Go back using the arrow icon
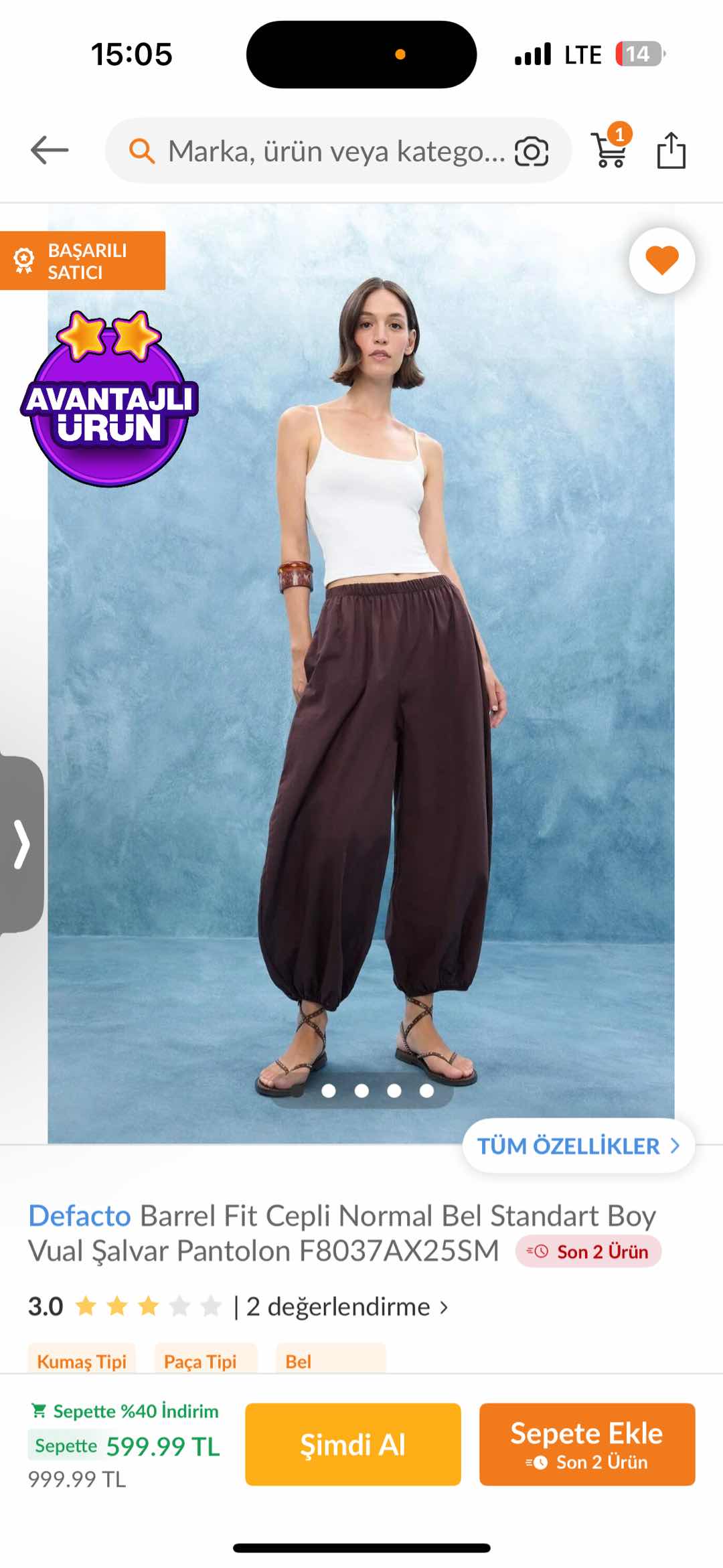The image size is (723, 1568). 50,150
